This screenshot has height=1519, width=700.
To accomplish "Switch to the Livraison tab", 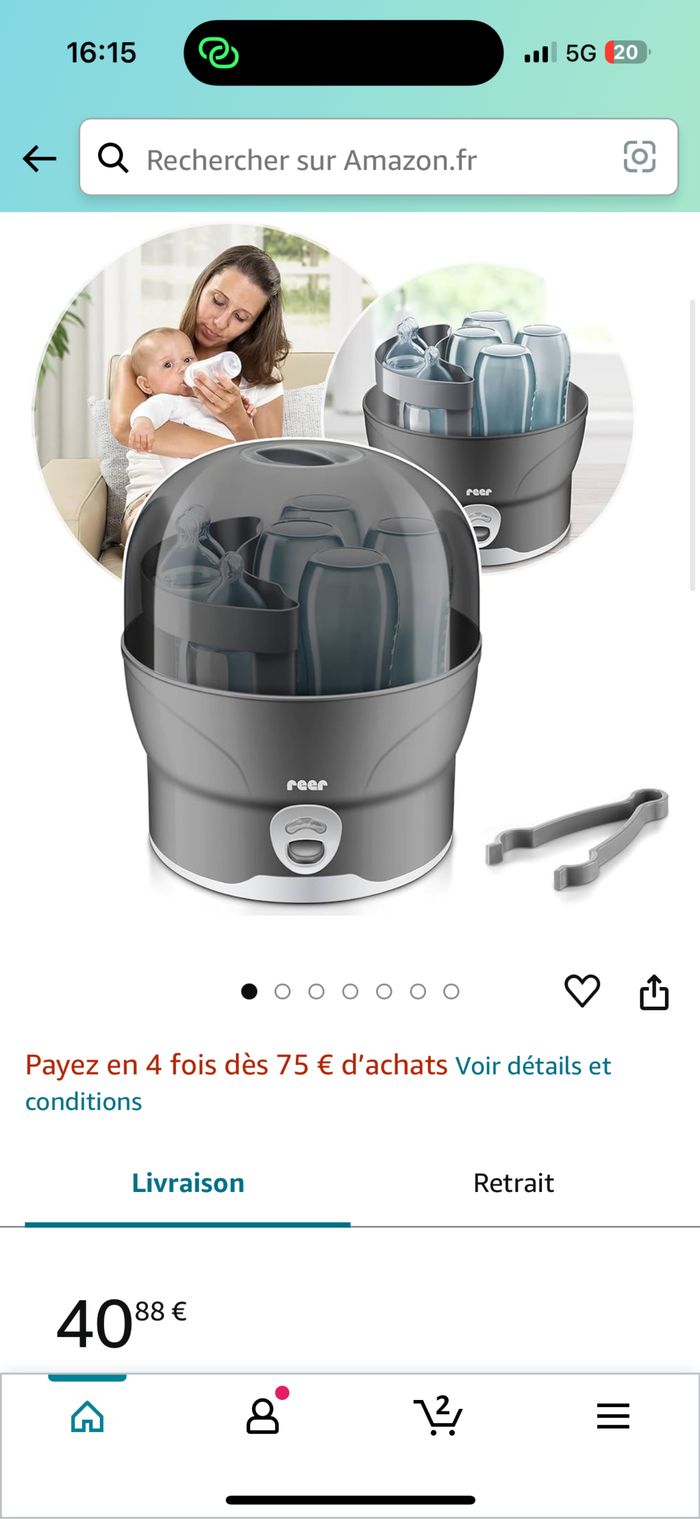I will tap(188, 1183).
